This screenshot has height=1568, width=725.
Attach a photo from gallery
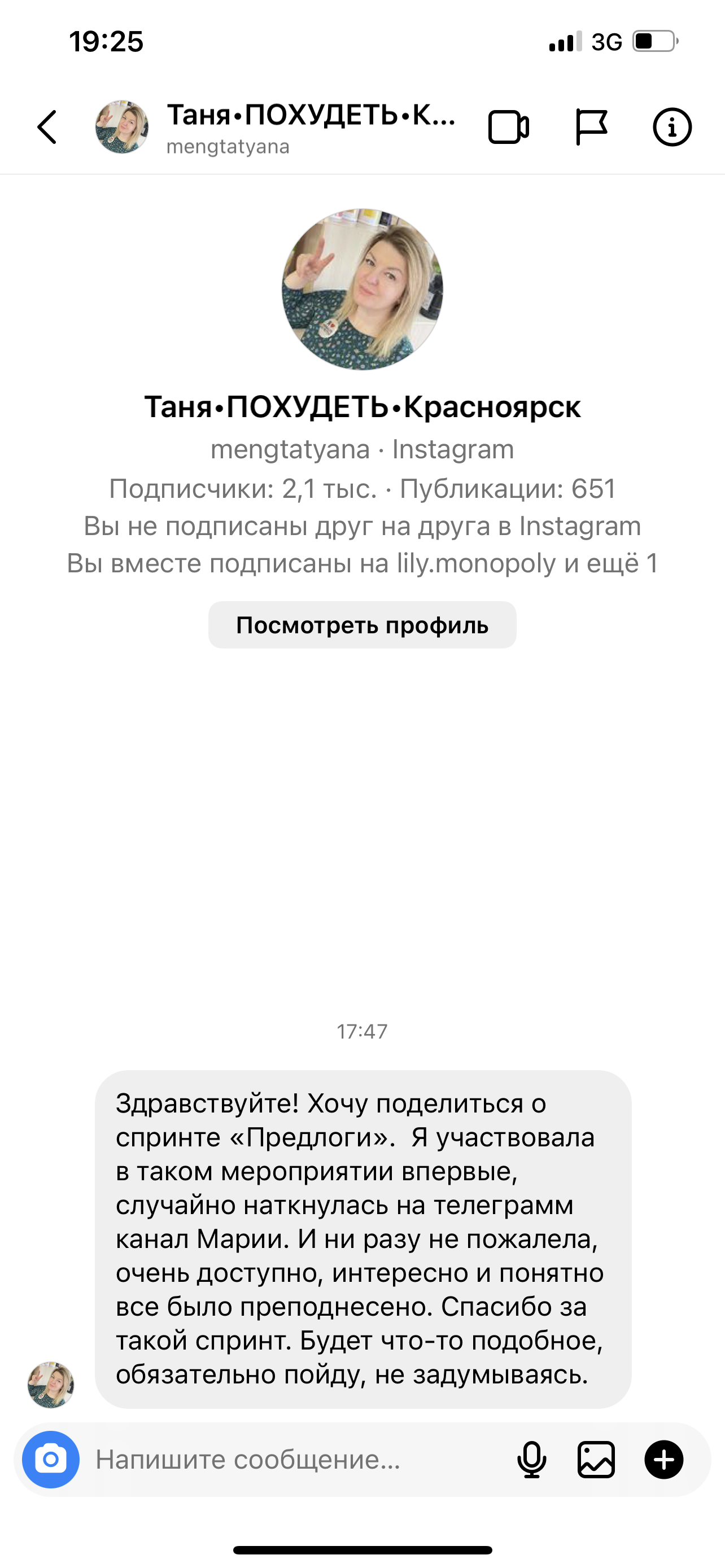click(596, 1460)
